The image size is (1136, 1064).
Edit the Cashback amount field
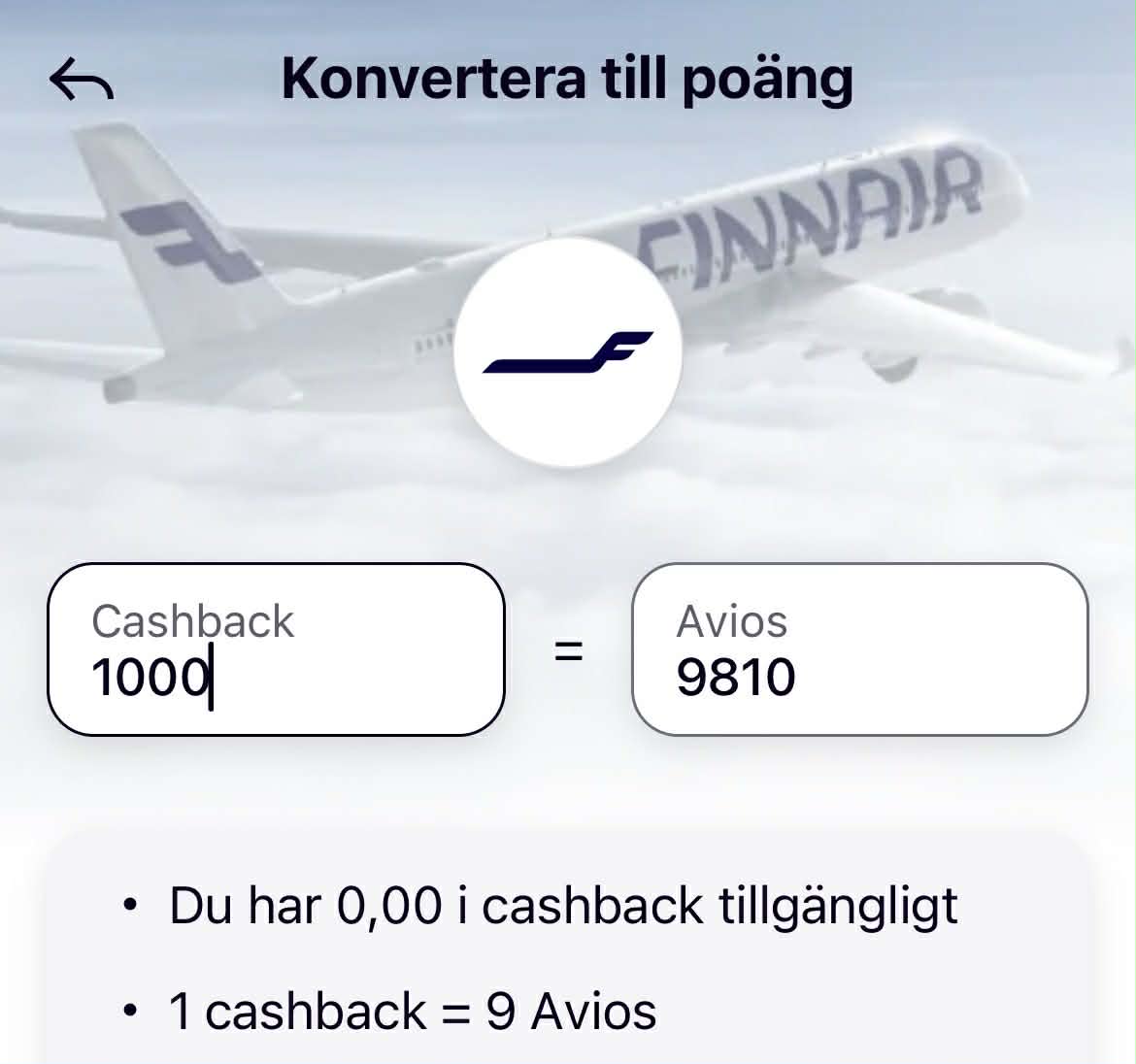pyautogui.click(x=276, y=649)
